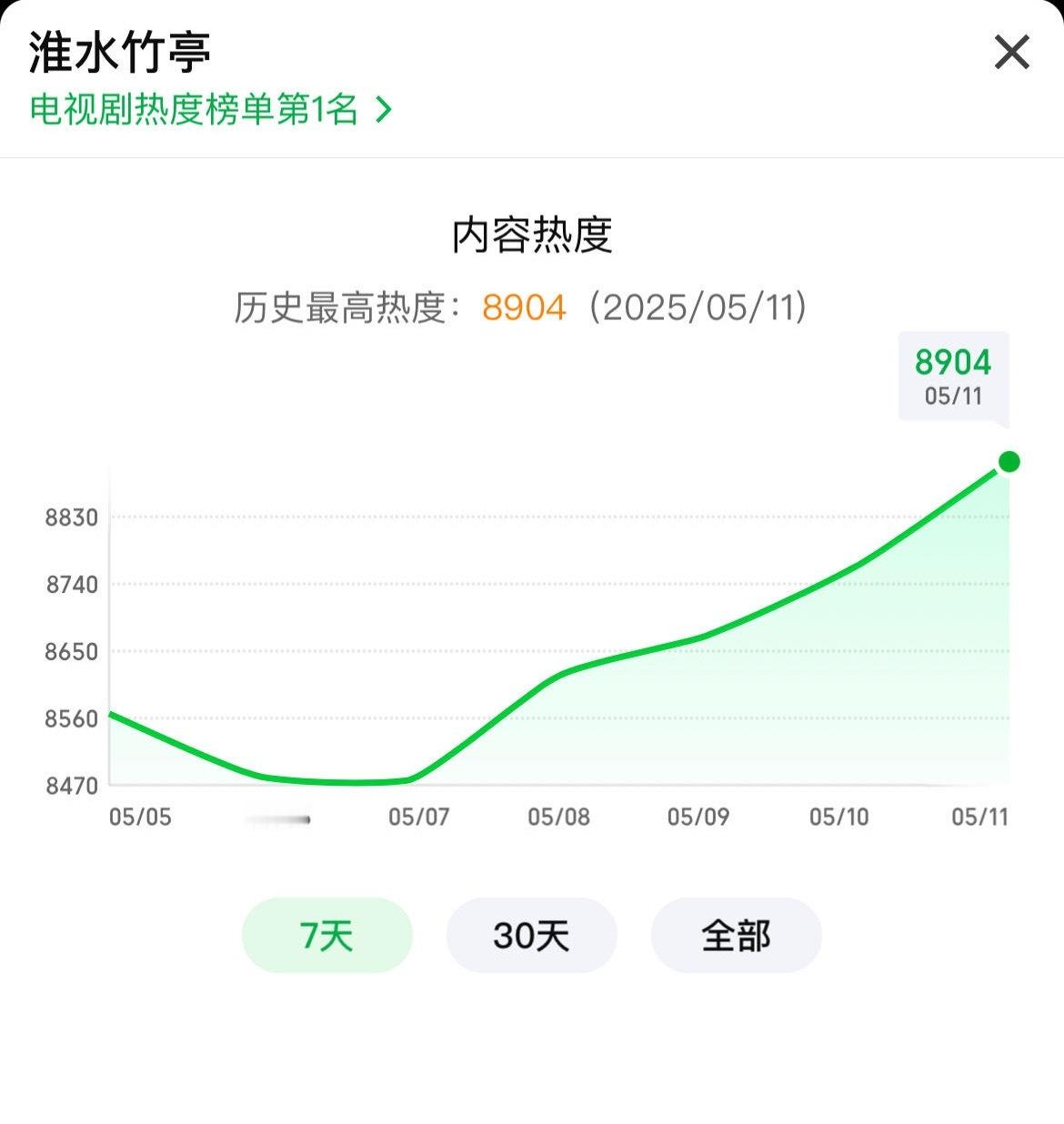Select the 7天 range
The width and height of the screenshot is (1064, 1124).
326,935
